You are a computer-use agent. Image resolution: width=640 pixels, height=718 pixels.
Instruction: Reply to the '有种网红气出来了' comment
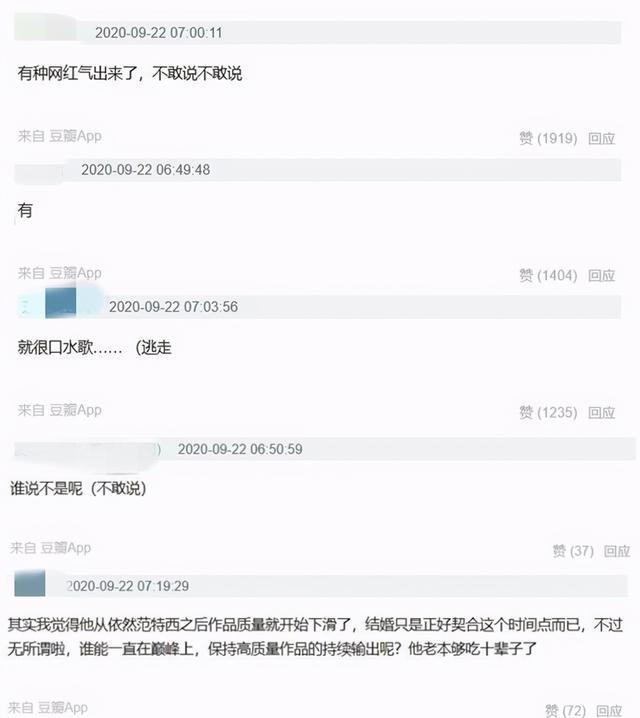[x=602, y=139]
